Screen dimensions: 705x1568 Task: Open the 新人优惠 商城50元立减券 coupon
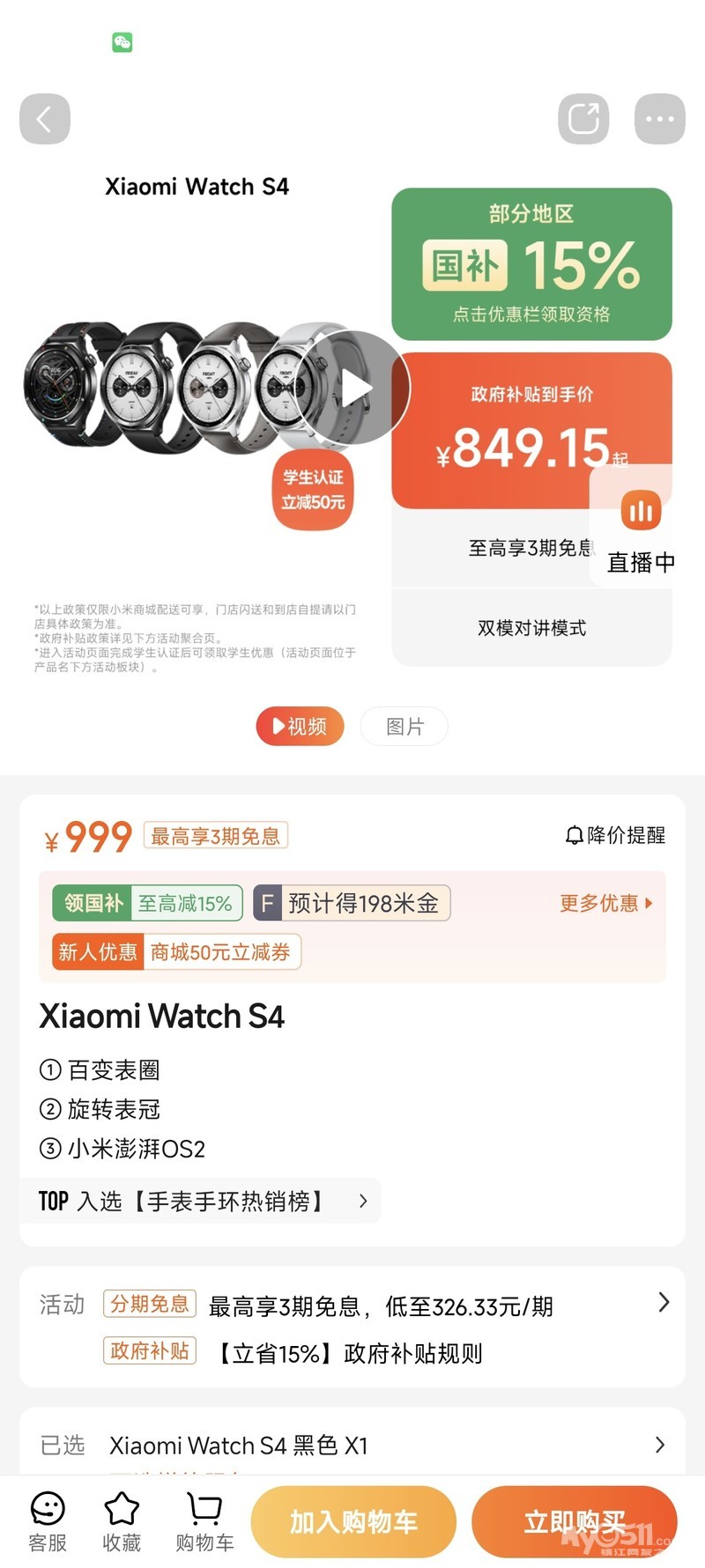click(x=176, y=952)
